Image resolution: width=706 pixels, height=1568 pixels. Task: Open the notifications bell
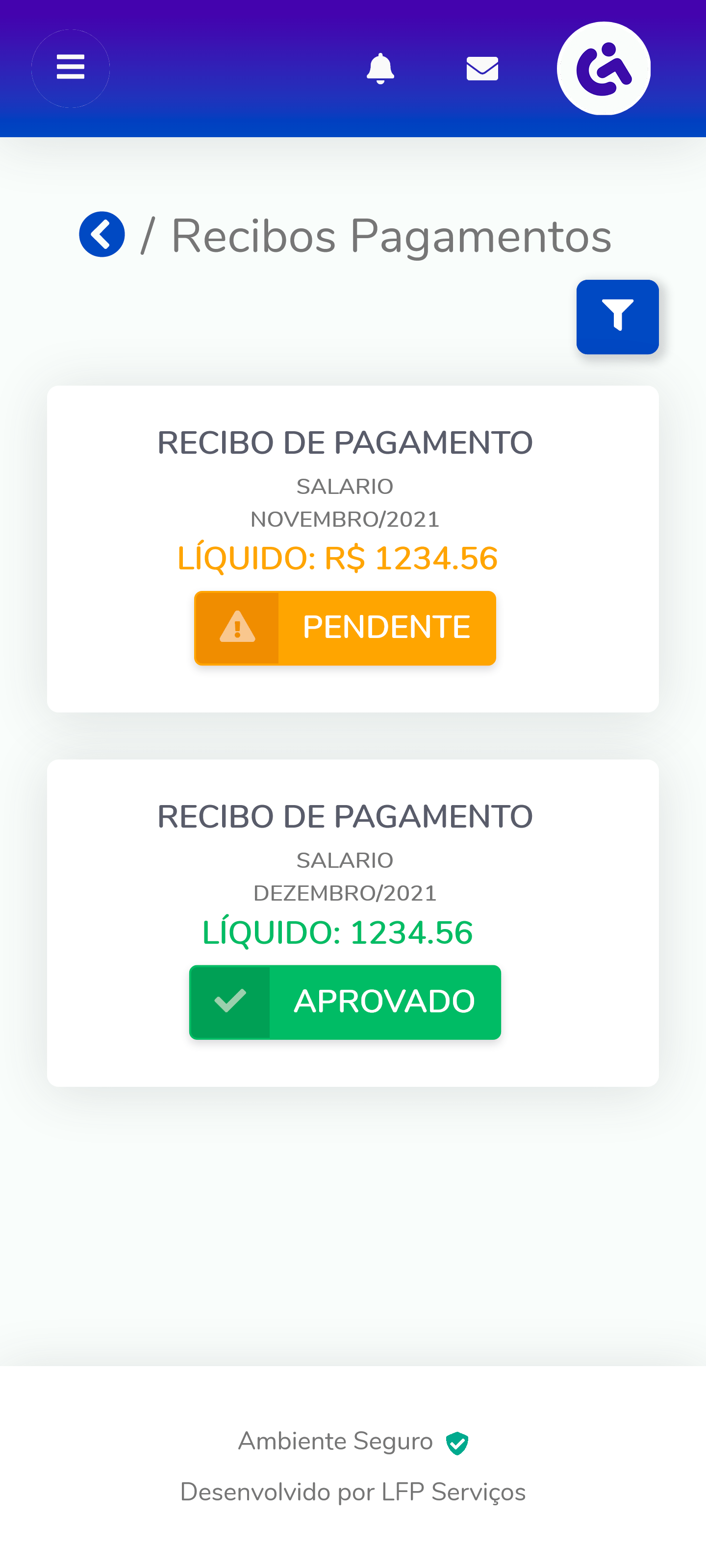pos(380,68)
